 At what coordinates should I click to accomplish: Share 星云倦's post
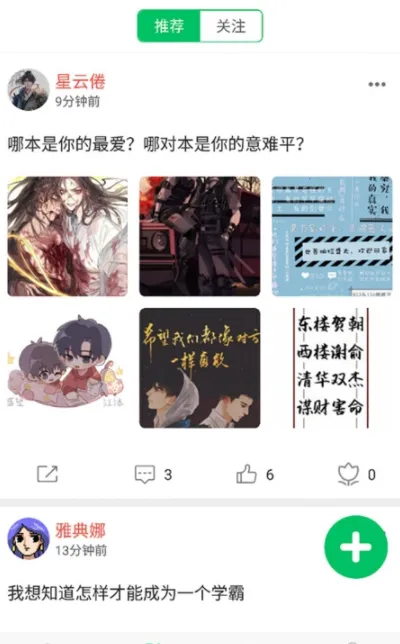[48, 474]
